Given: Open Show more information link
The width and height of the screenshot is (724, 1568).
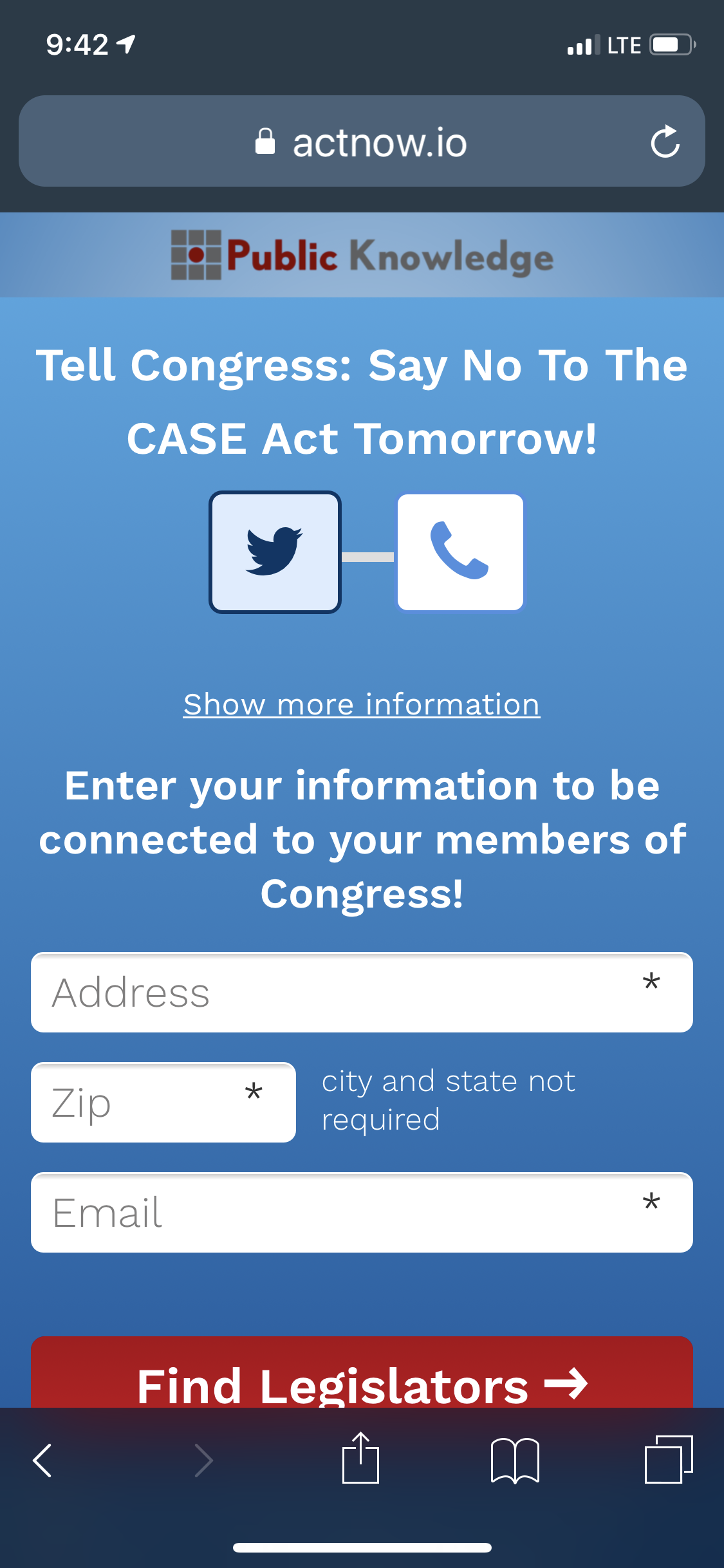Looking at the screenshot, I should coord(362,704).
